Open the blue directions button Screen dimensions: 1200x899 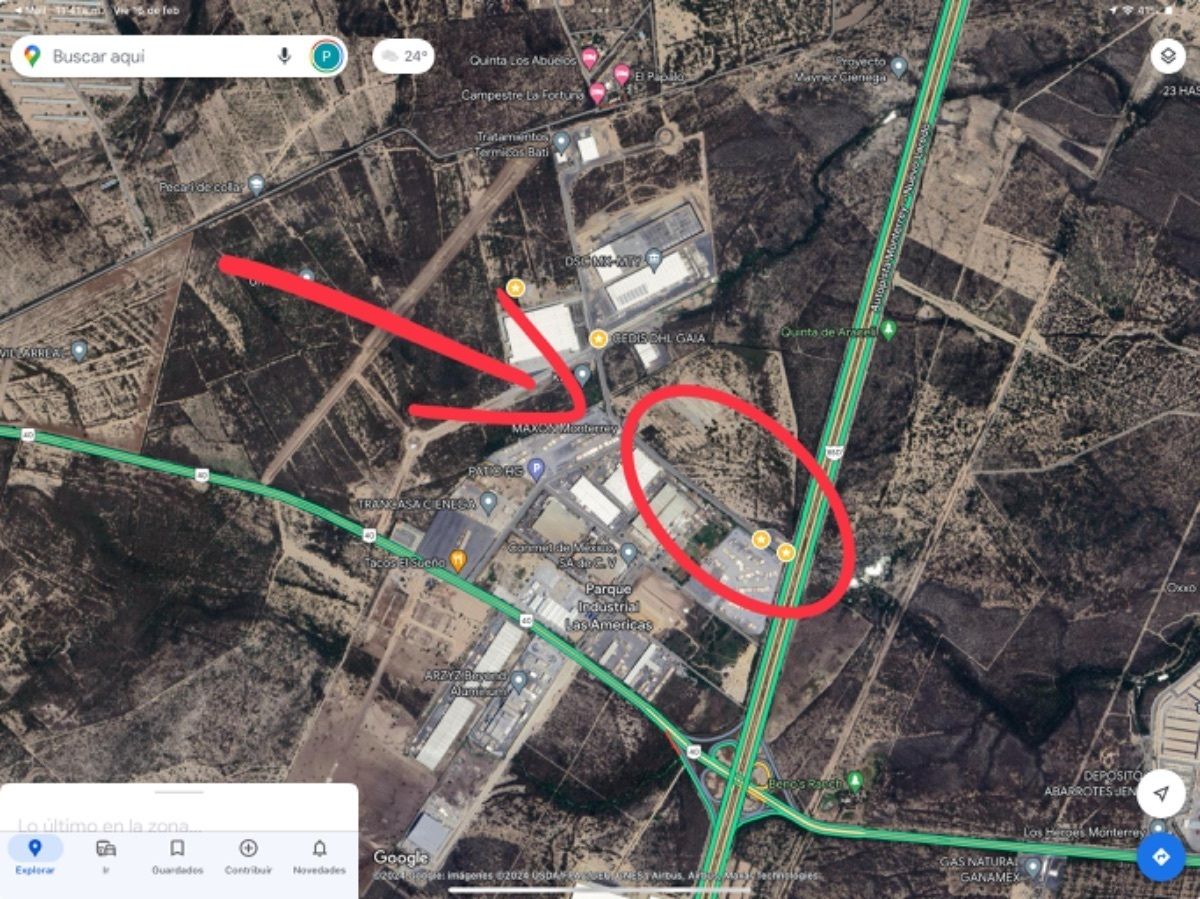1160,857
